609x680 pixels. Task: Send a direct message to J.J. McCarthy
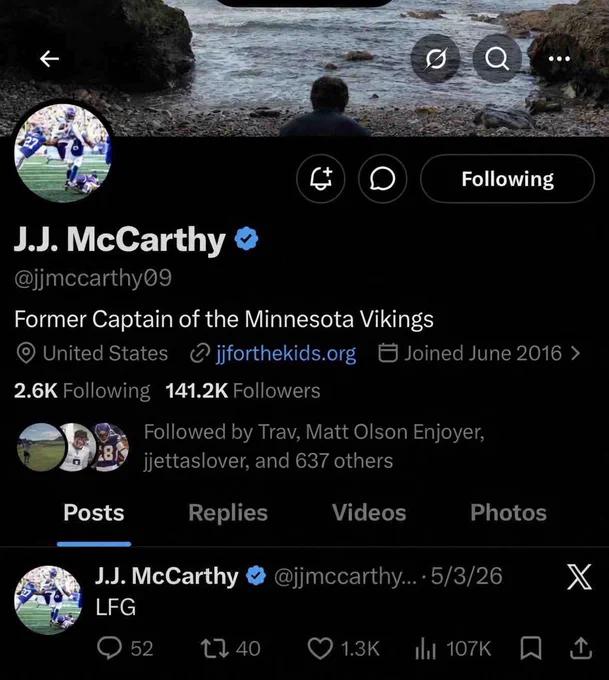(x=383, y=179)
